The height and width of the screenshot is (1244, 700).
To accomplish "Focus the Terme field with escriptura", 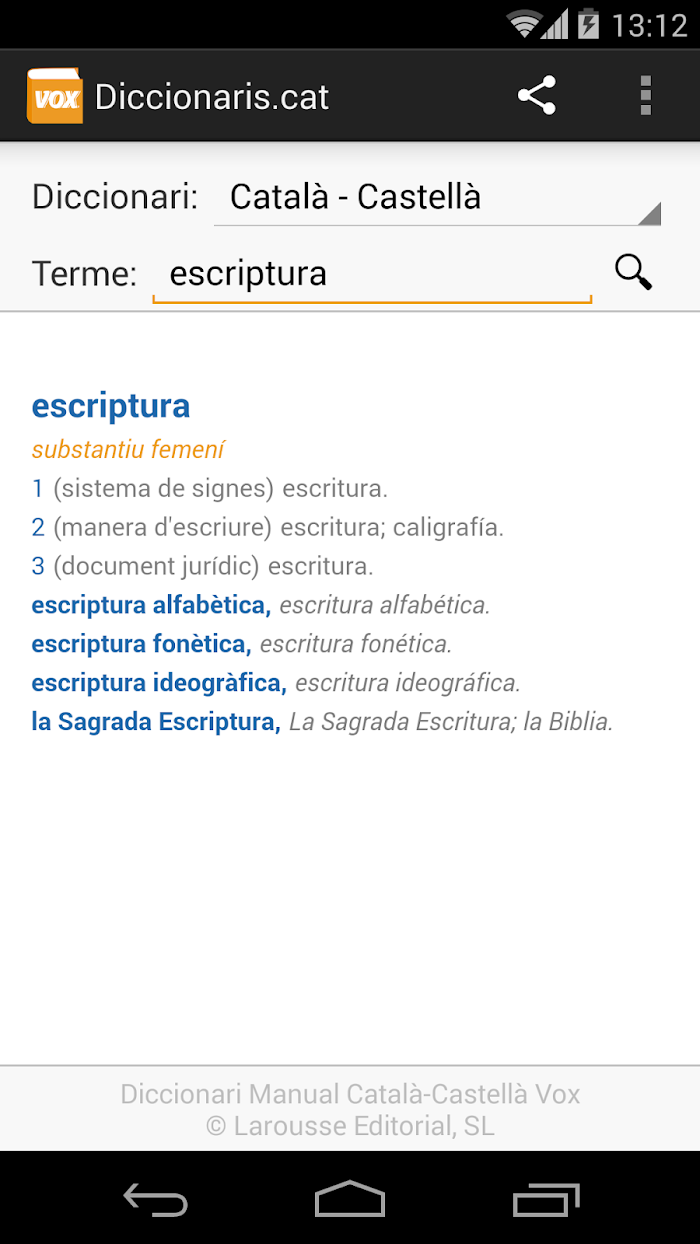I will (x=372, y=274).
